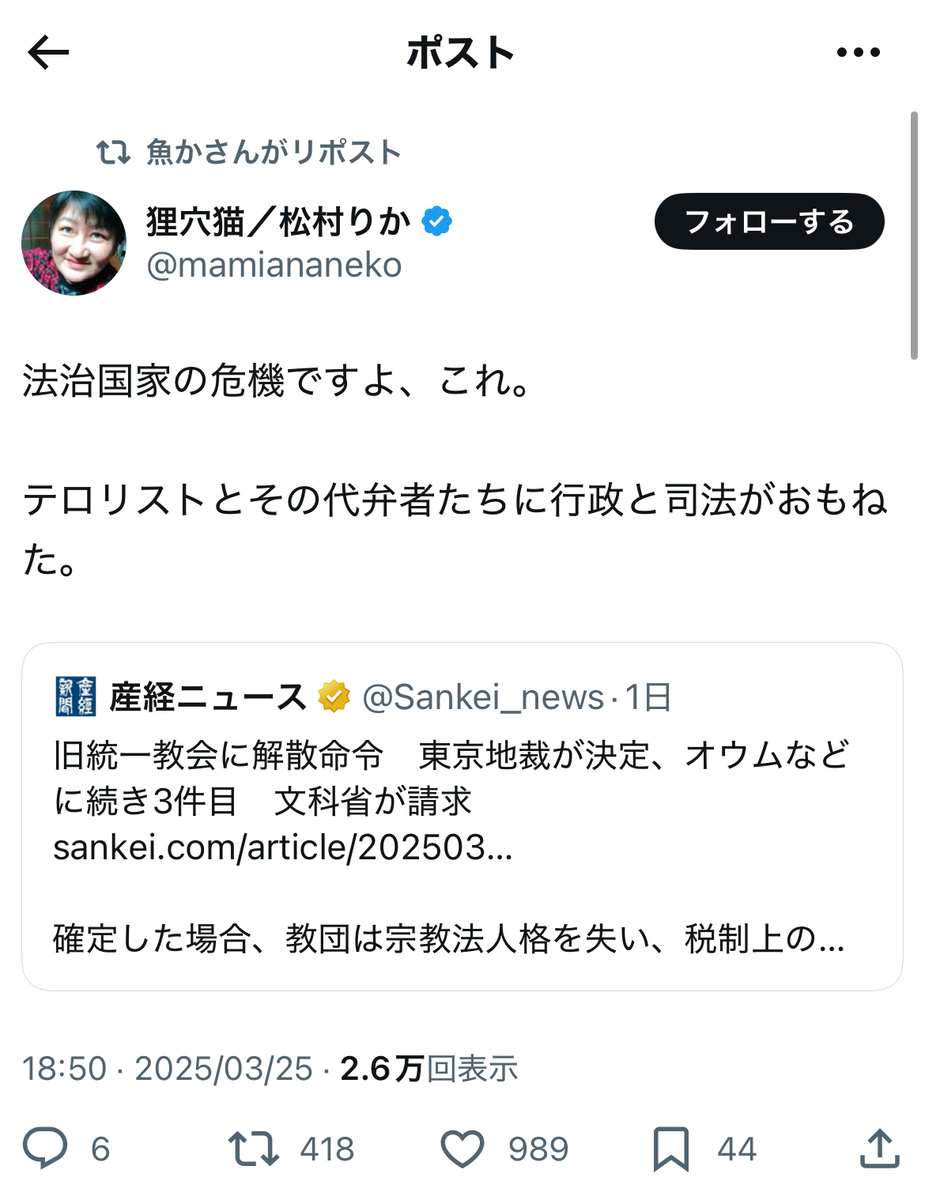Open the quoted 産経ニュース post card
Image resolution: width=925 pixels, height=1200 pixels.
coord(461,816)
